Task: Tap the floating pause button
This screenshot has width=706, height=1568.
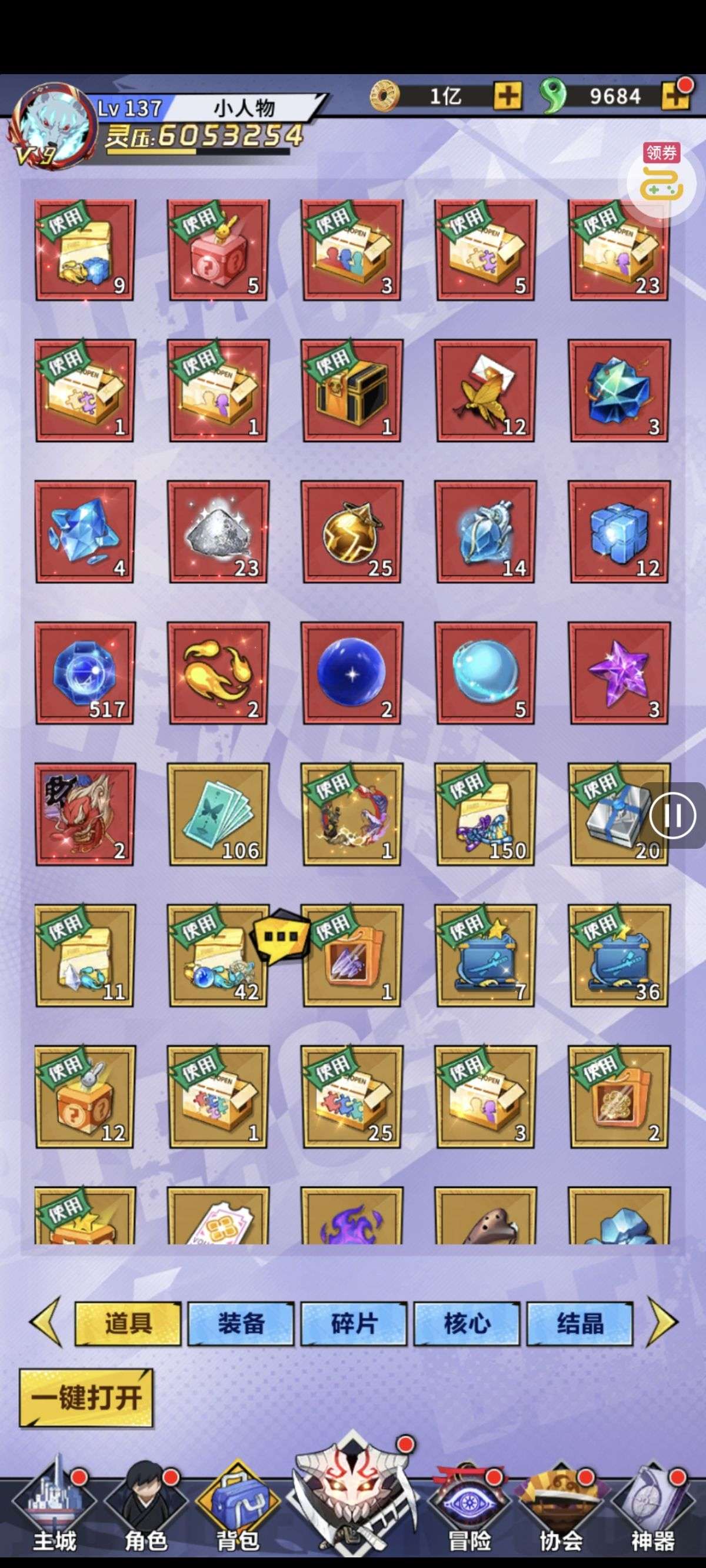Action: (673, 815)
